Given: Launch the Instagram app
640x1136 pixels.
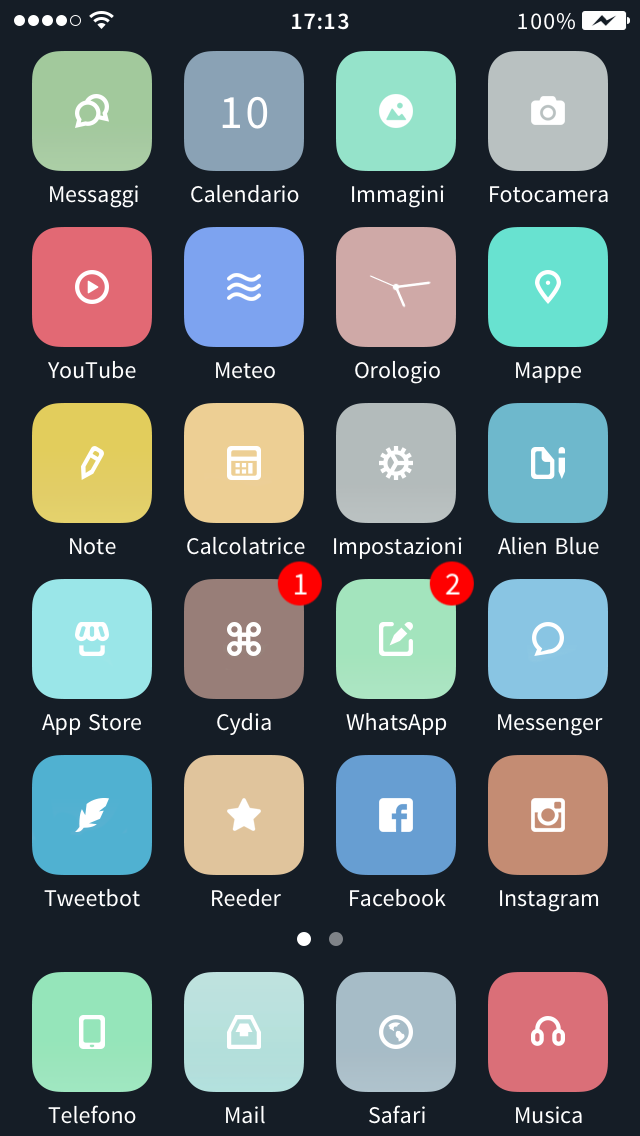Looking at the screenshot, I should (548, 815).
